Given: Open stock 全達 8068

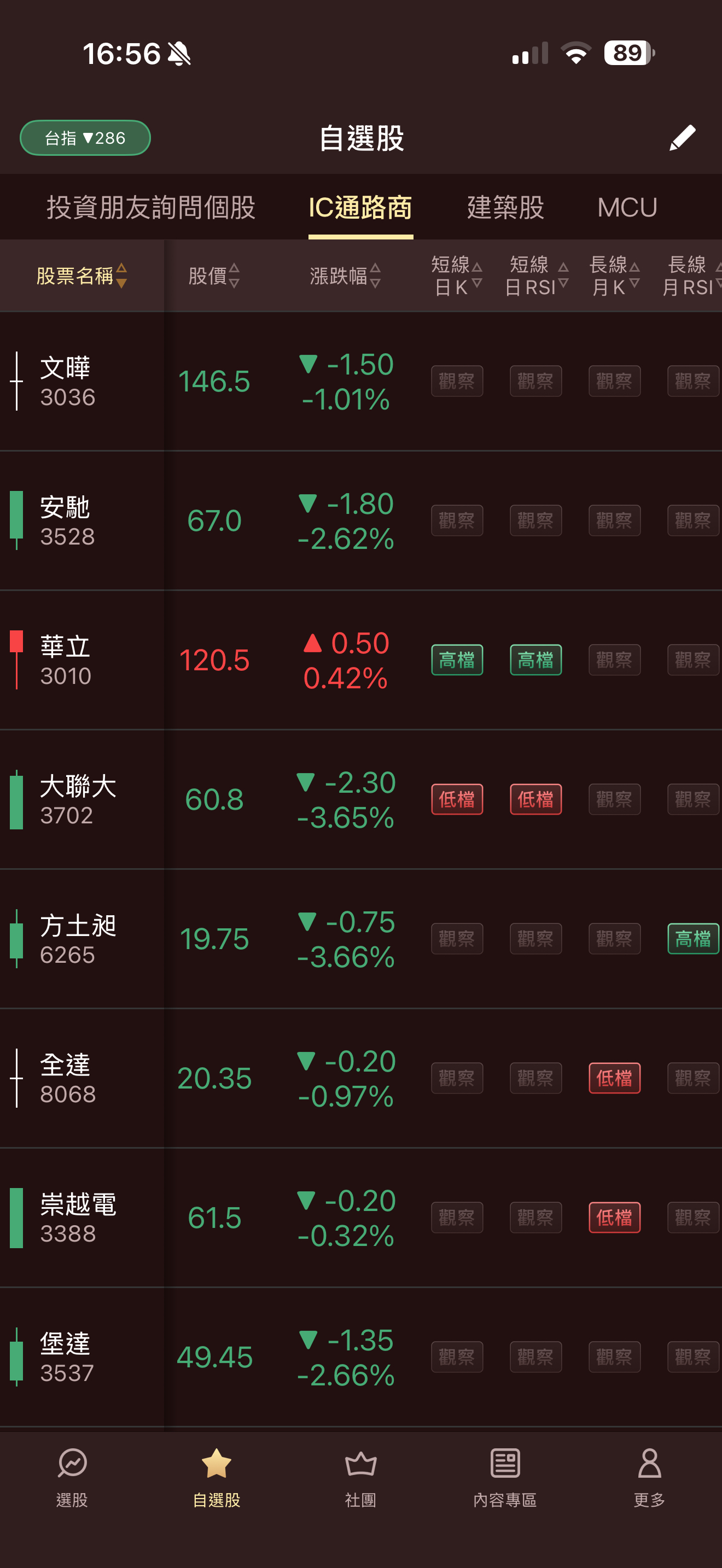Looking at the screenshot, I should [67, 1079].
